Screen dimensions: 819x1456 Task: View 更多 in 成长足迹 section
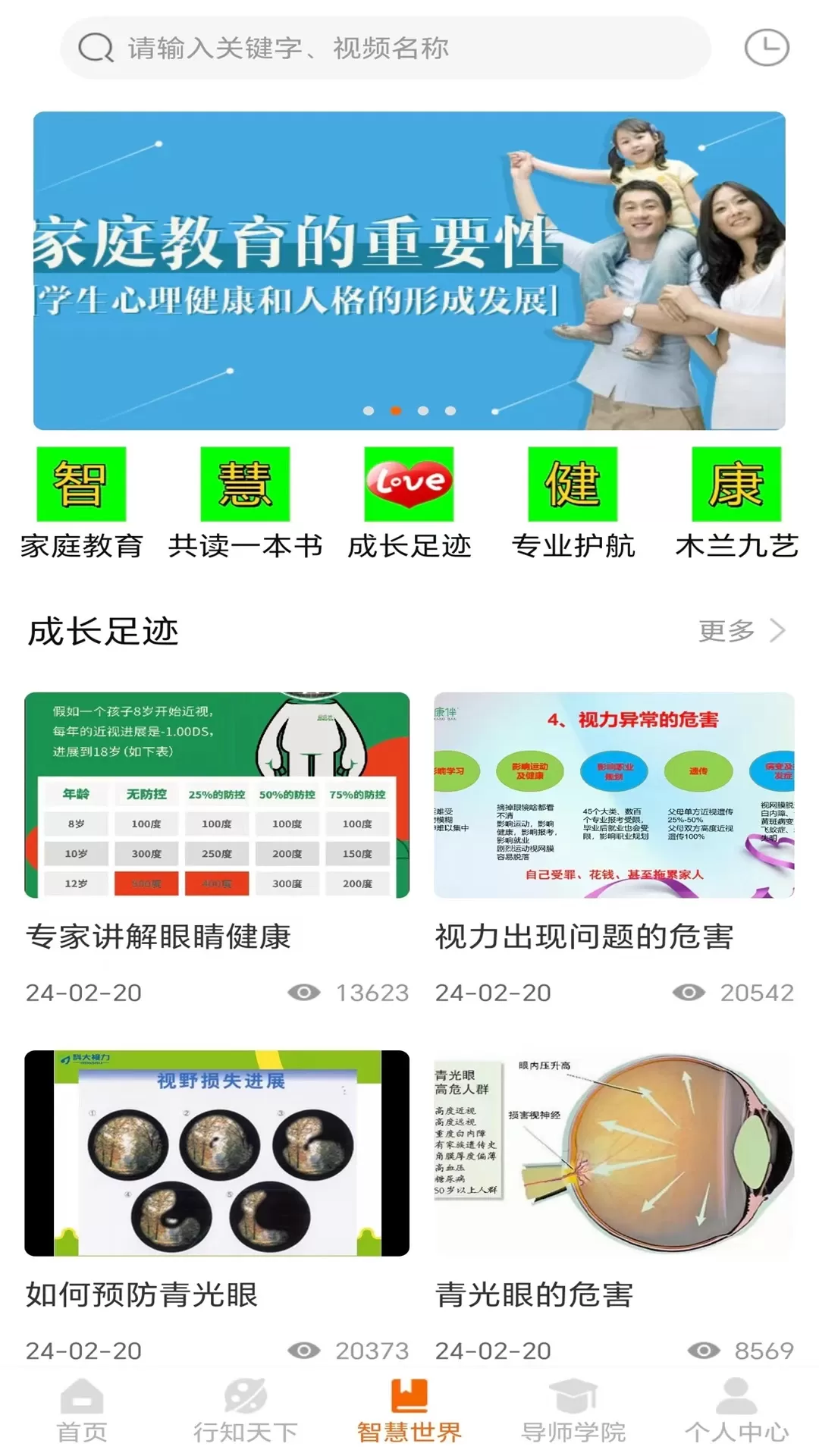[741, 630]
